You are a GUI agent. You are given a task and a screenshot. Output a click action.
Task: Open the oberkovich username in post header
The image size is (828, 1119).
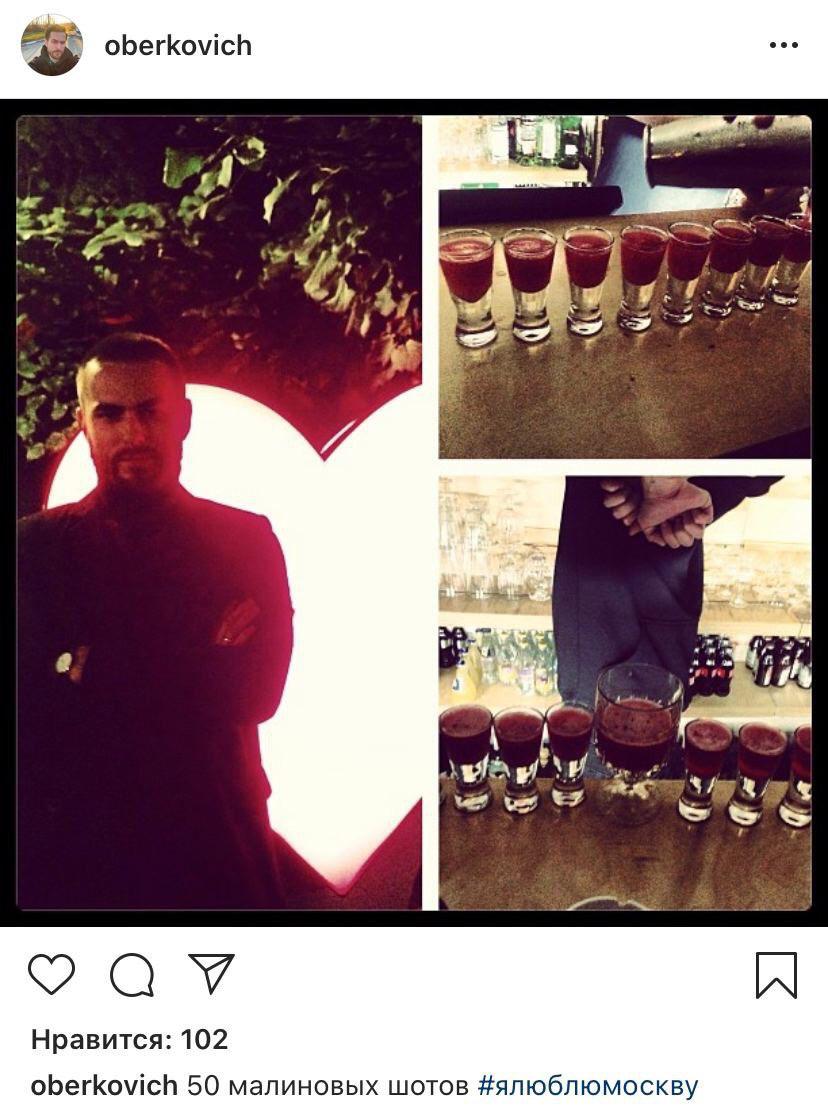click(x=178, y=45)
